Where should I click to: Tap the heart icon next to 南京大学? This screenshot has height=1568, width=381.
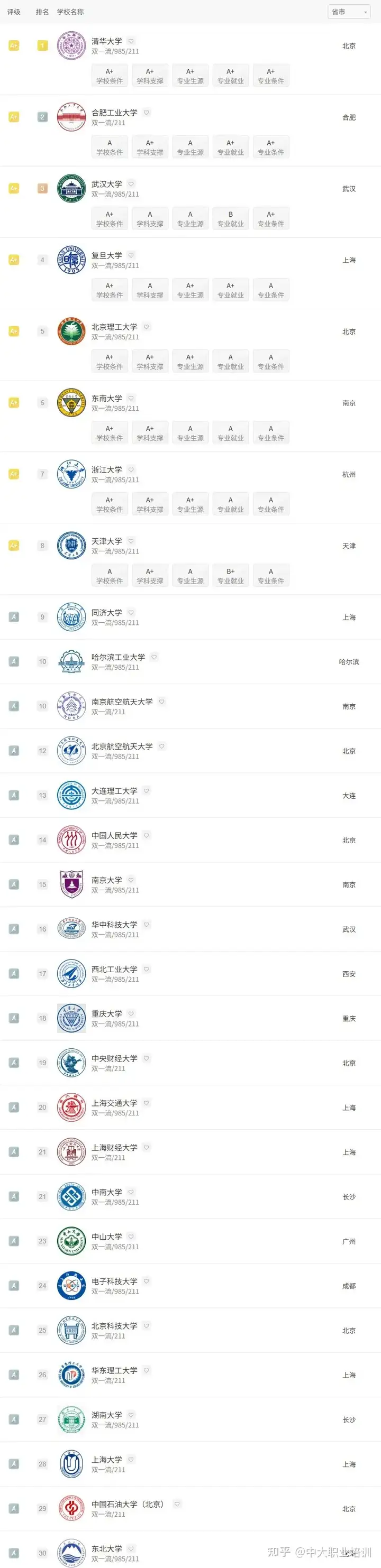[x=131, y=880]
